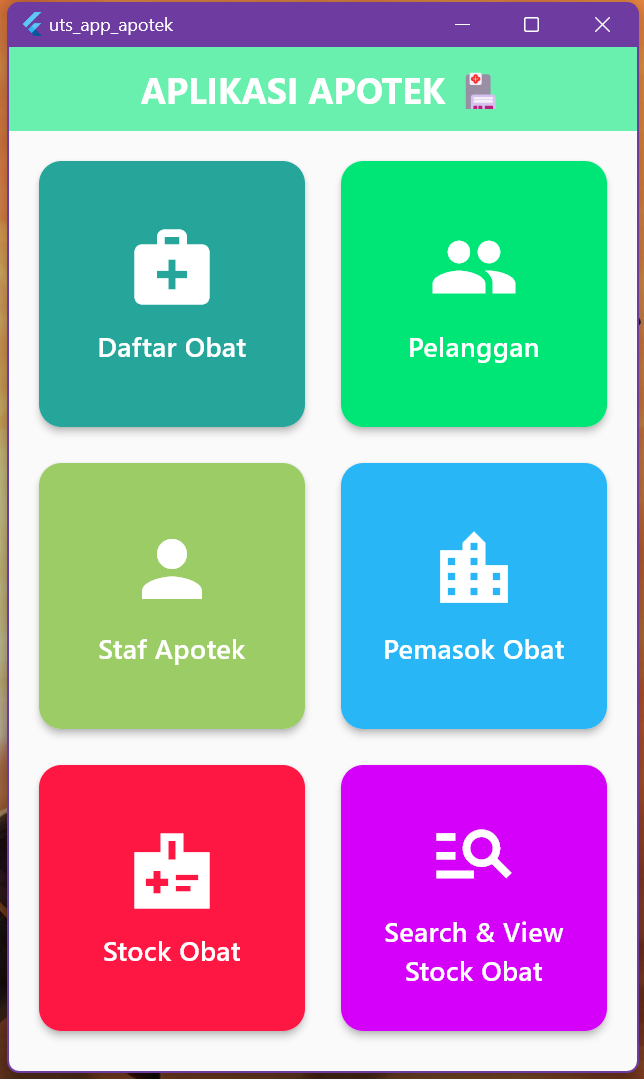Open Search & View Stock Obat
Screen dimensions: 644x1079
474,898
